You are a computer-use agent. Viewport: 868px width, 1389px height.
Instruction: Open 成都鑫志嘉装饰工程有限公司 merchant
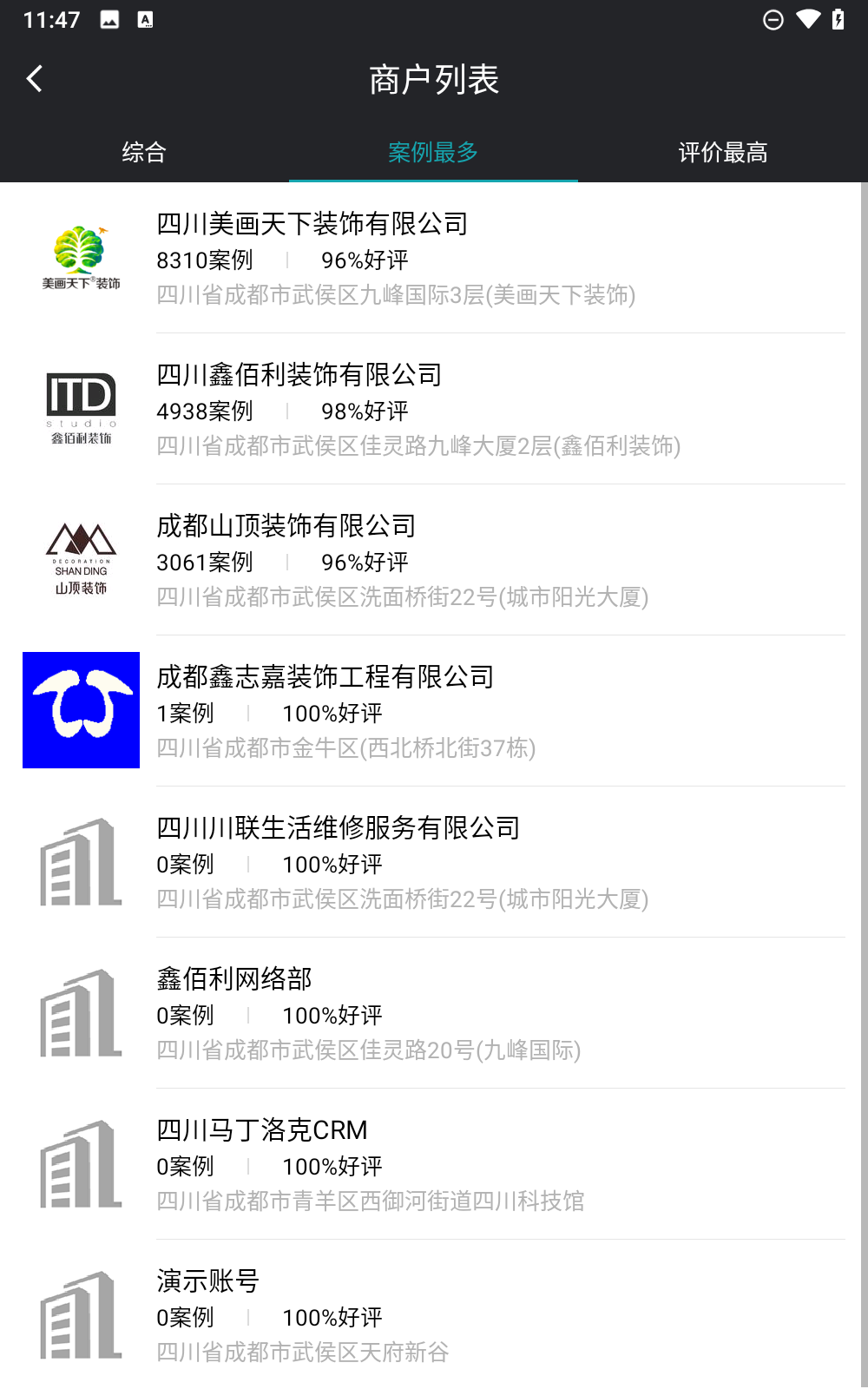pos(434,711)
